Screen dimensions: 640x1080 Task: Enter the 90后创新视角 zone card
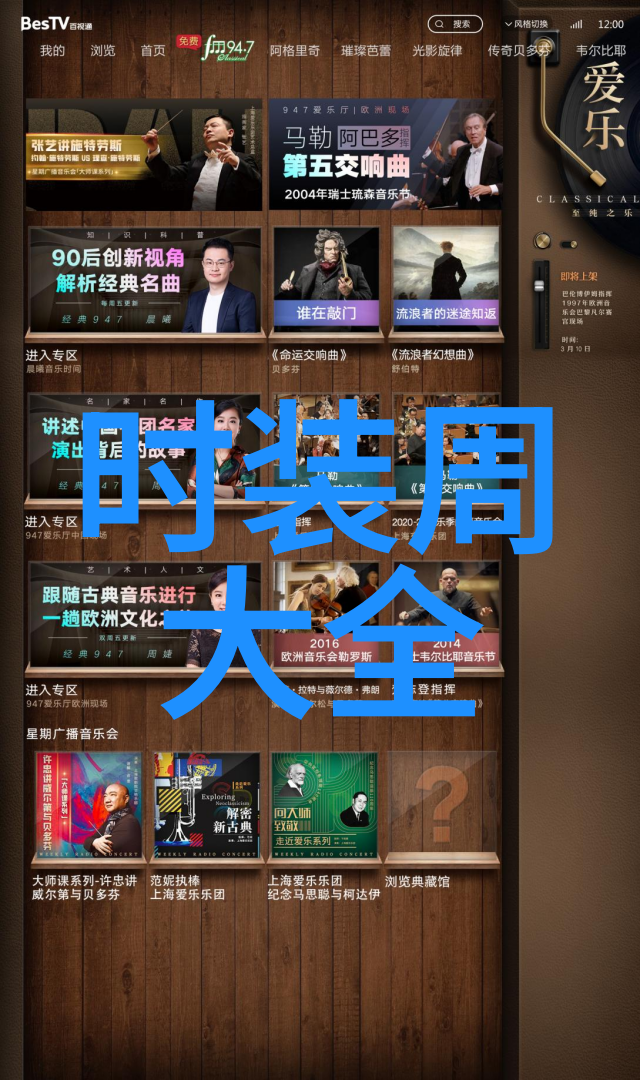144,282
